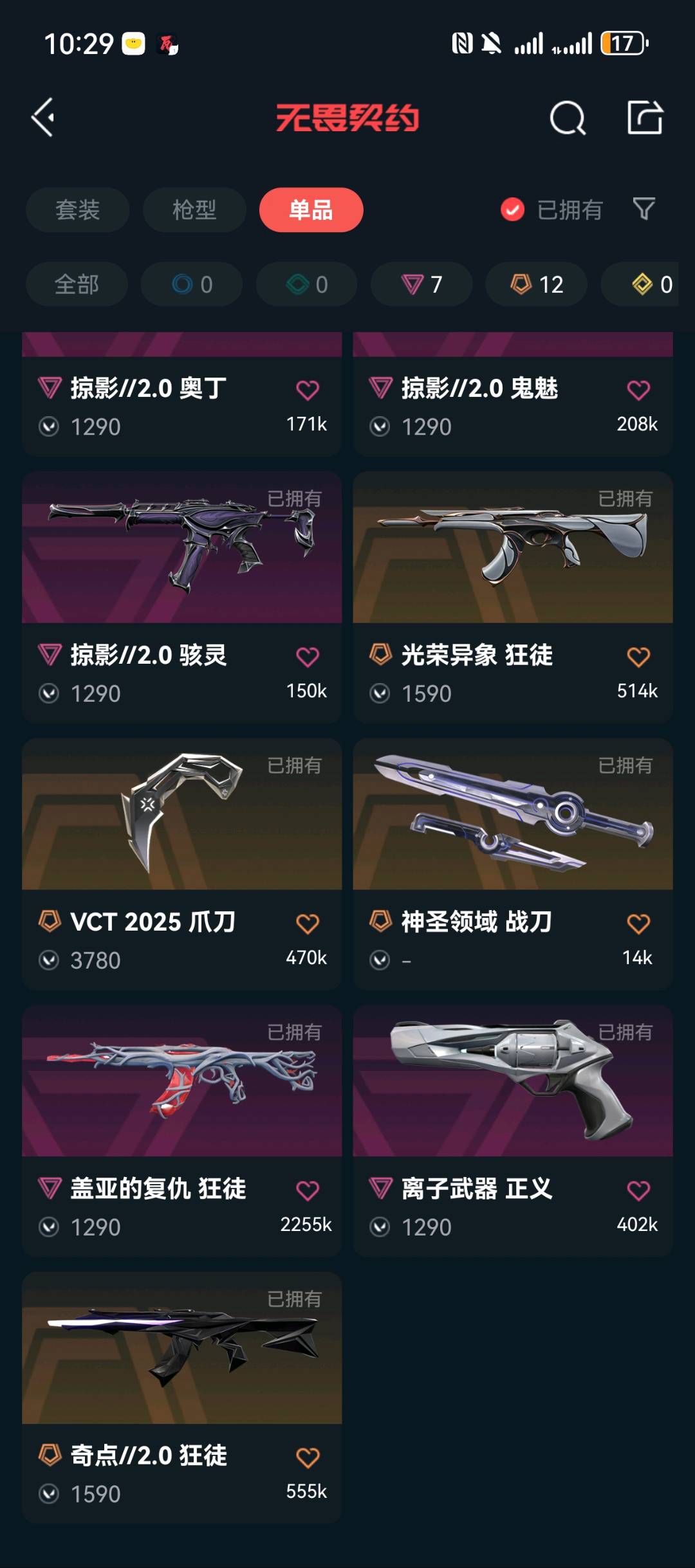Screen dimensions: 695x1568
Task: Tap the heart on 掠影//2.0 鬼魅
Action: [638, 390]
